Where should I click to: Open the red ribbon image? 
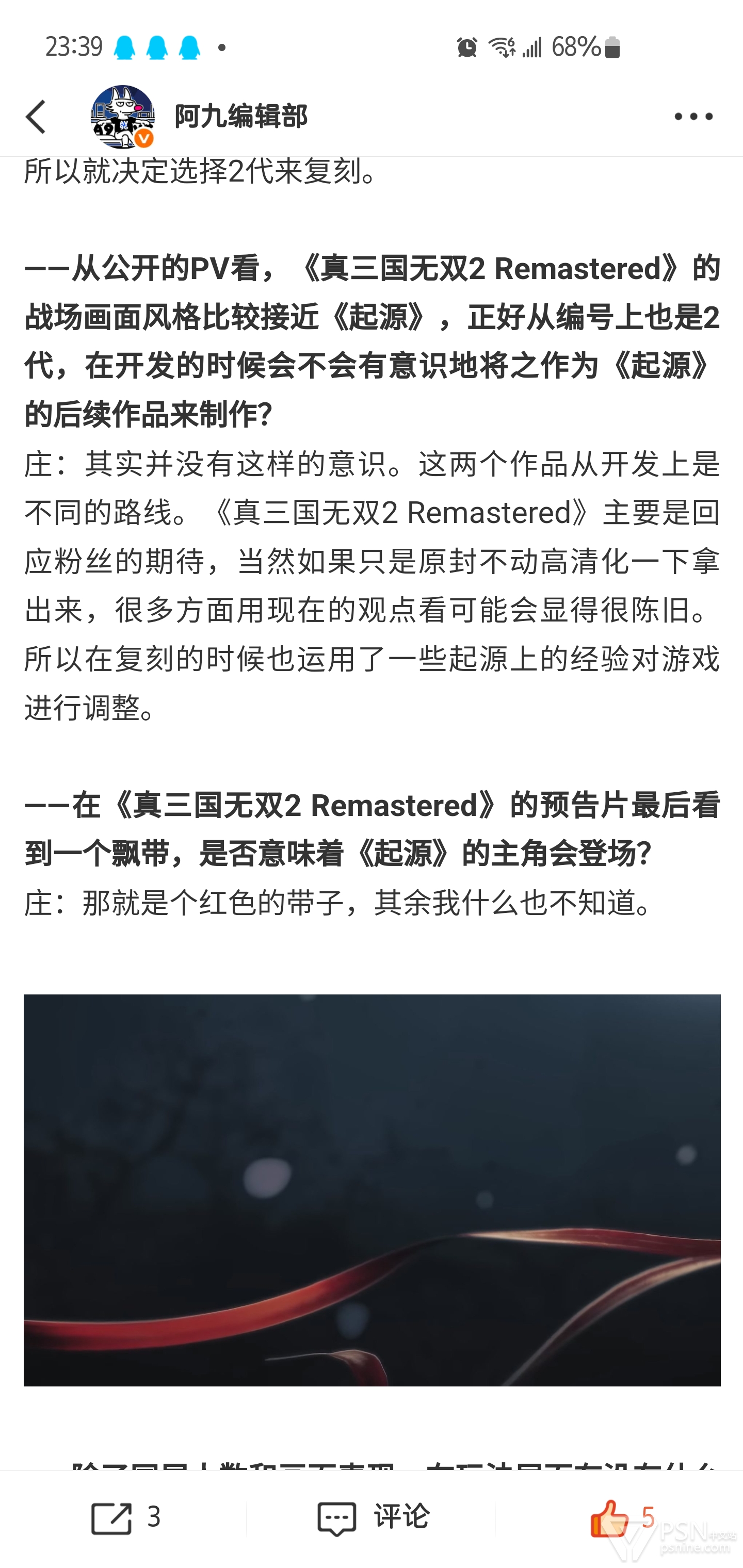point(372,1189)
